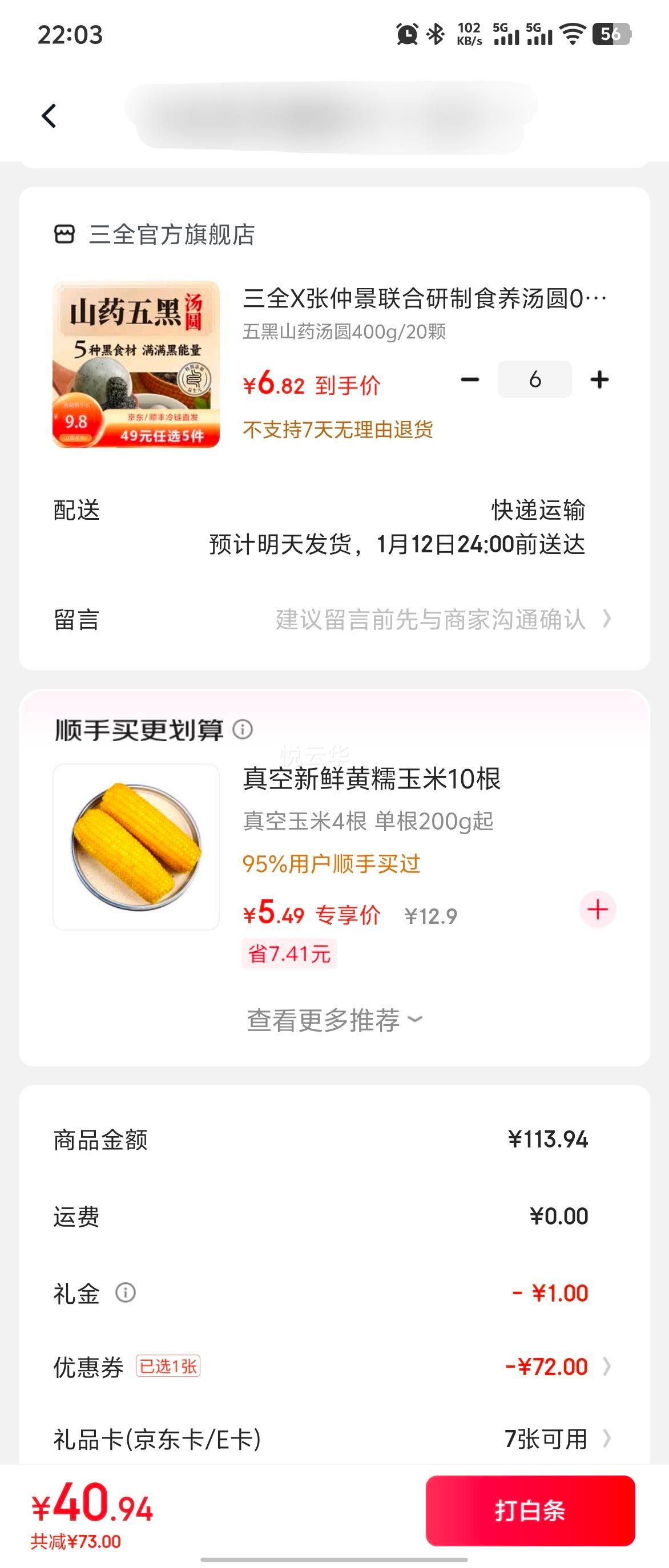Add the corn item with its plus button

(597, 908)
